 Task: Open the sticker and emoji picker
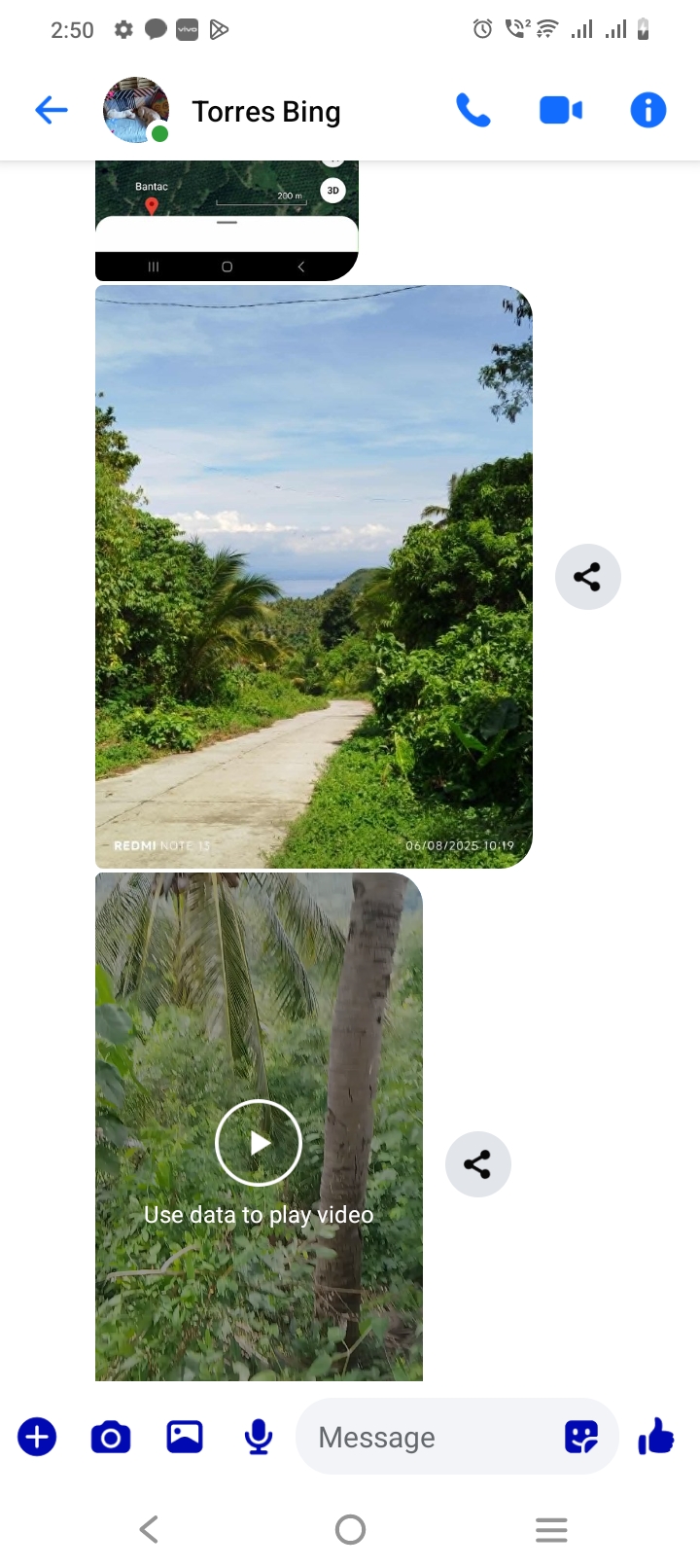click(x=581, y=1437)
